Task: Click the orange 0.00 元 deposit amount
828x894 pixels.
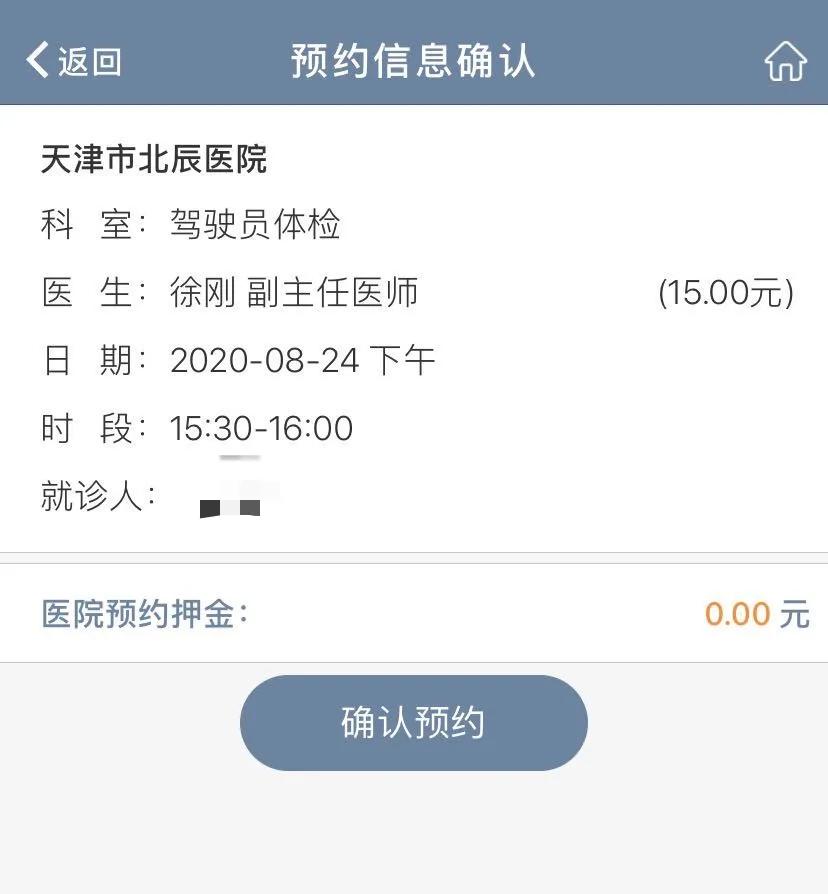Action: pos(748,616)
